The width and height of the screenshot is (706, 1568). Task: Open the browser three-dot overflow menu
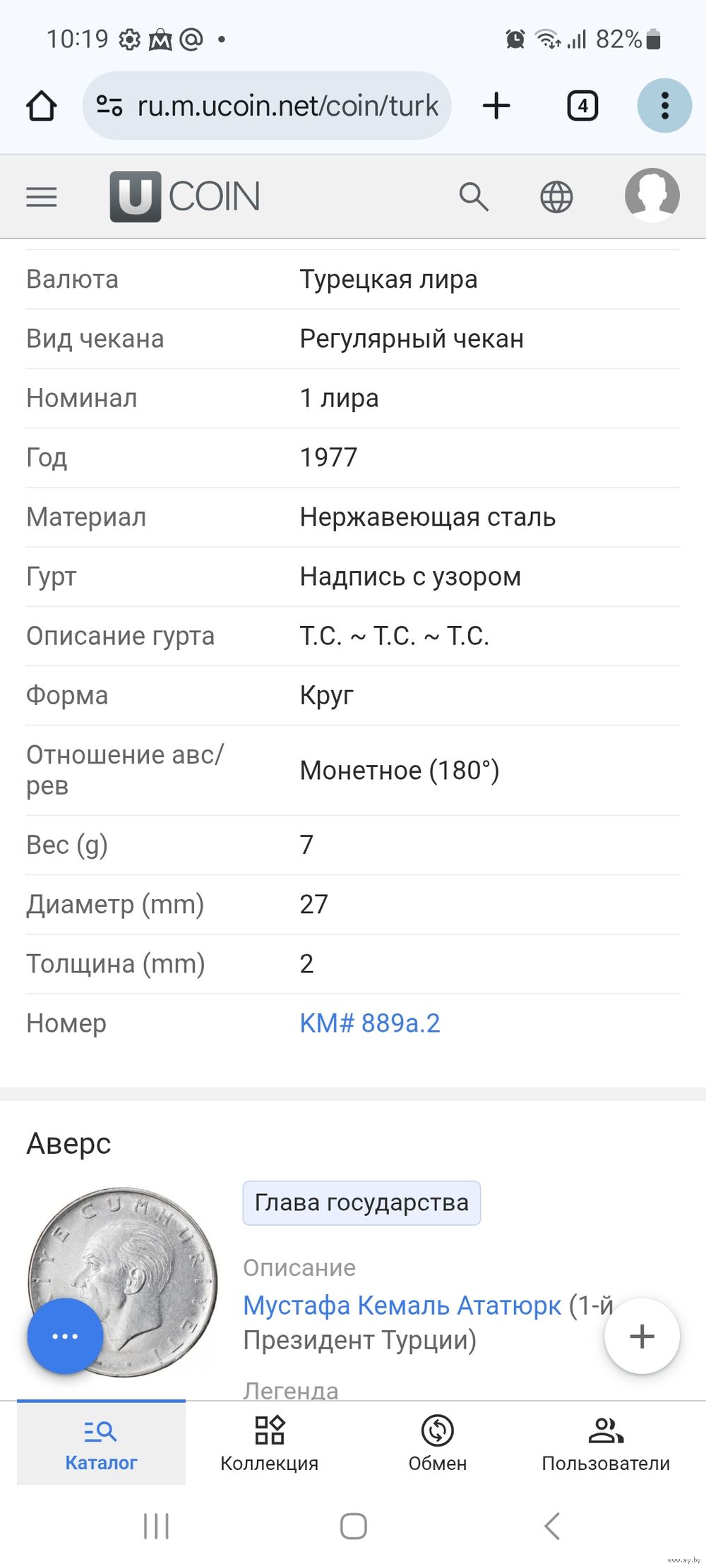pos(664,106)
